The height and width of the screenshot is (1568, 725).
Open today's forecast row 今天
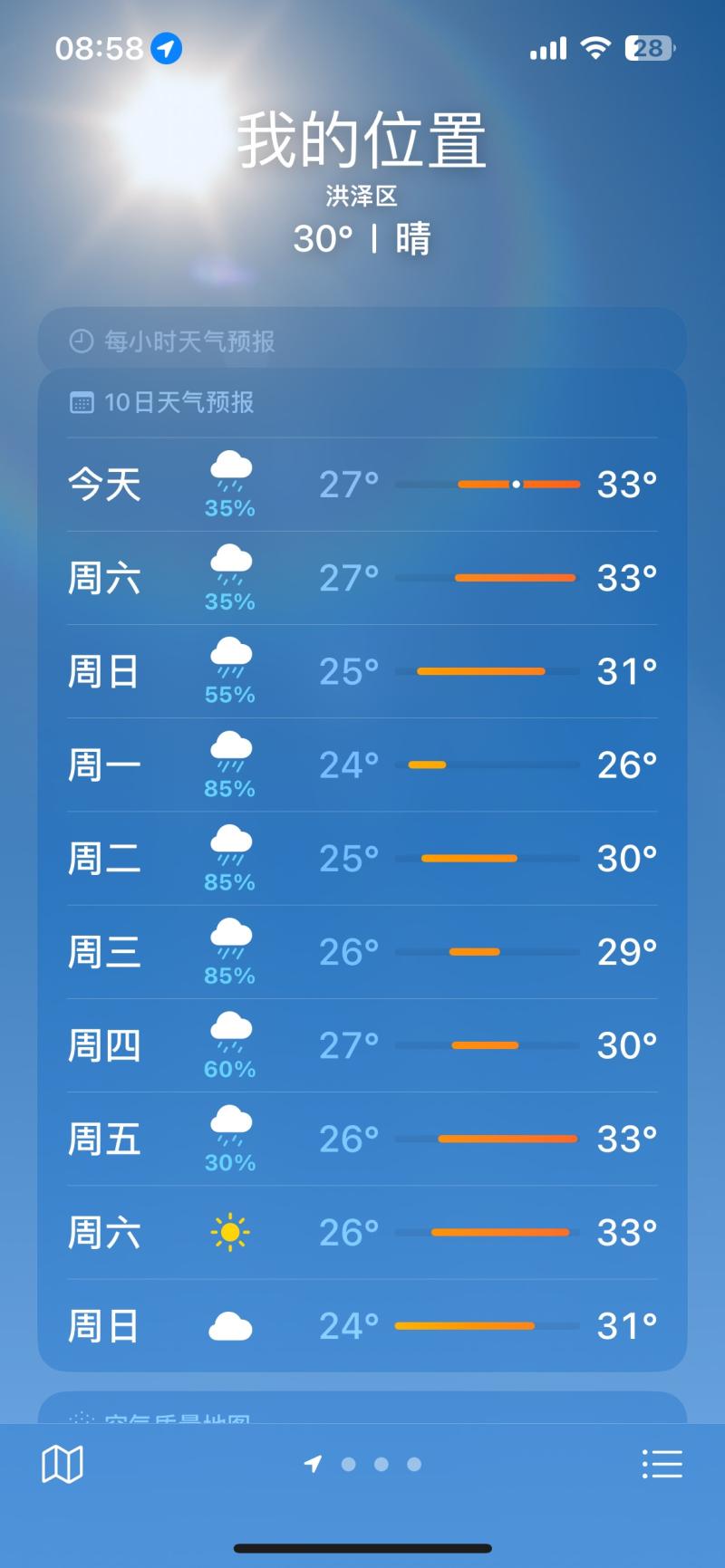coord(362,485)
